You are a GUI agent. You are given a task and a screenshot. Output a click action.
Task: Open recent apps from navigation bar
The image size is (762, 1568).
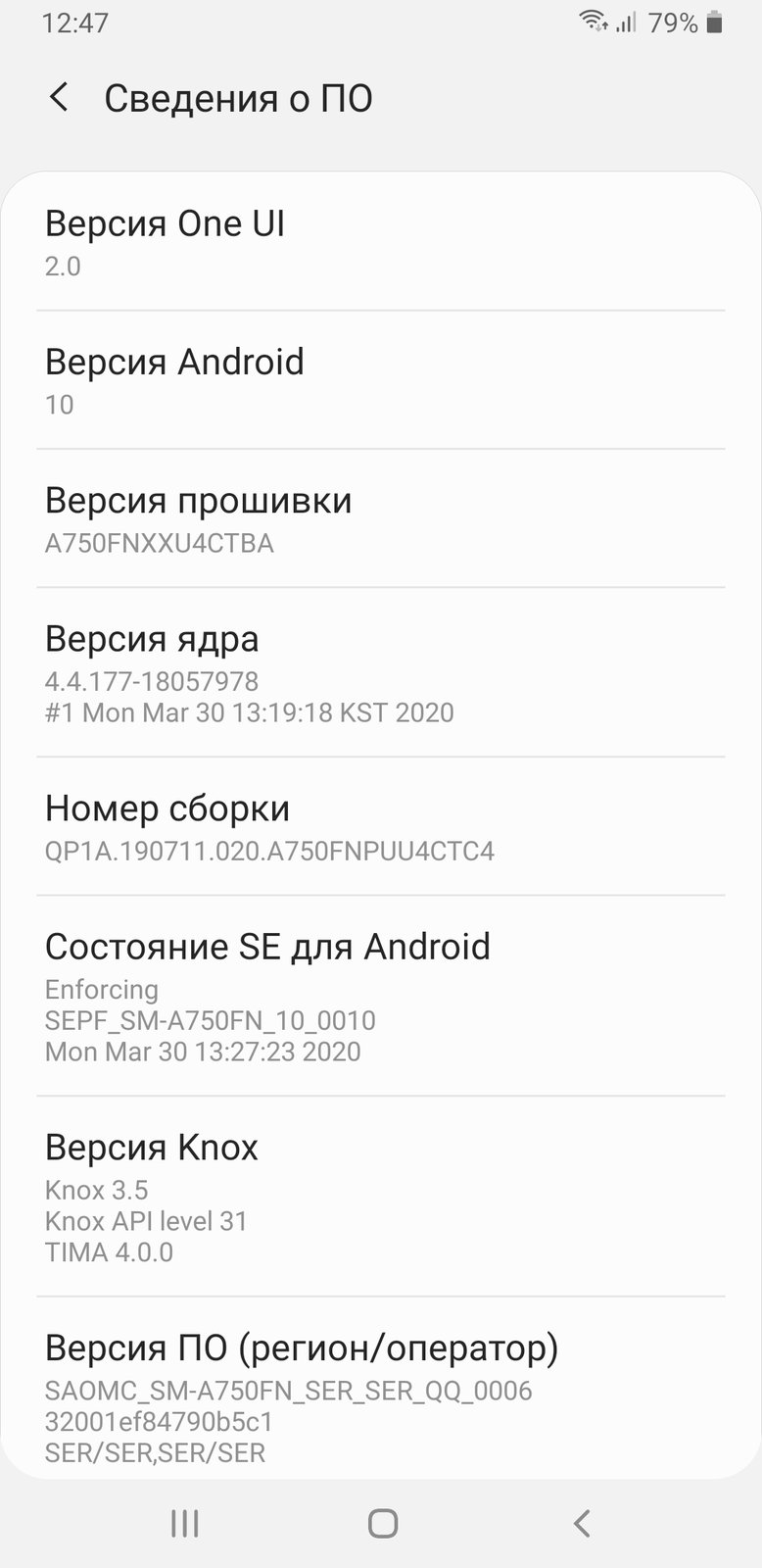(184, 1523)
